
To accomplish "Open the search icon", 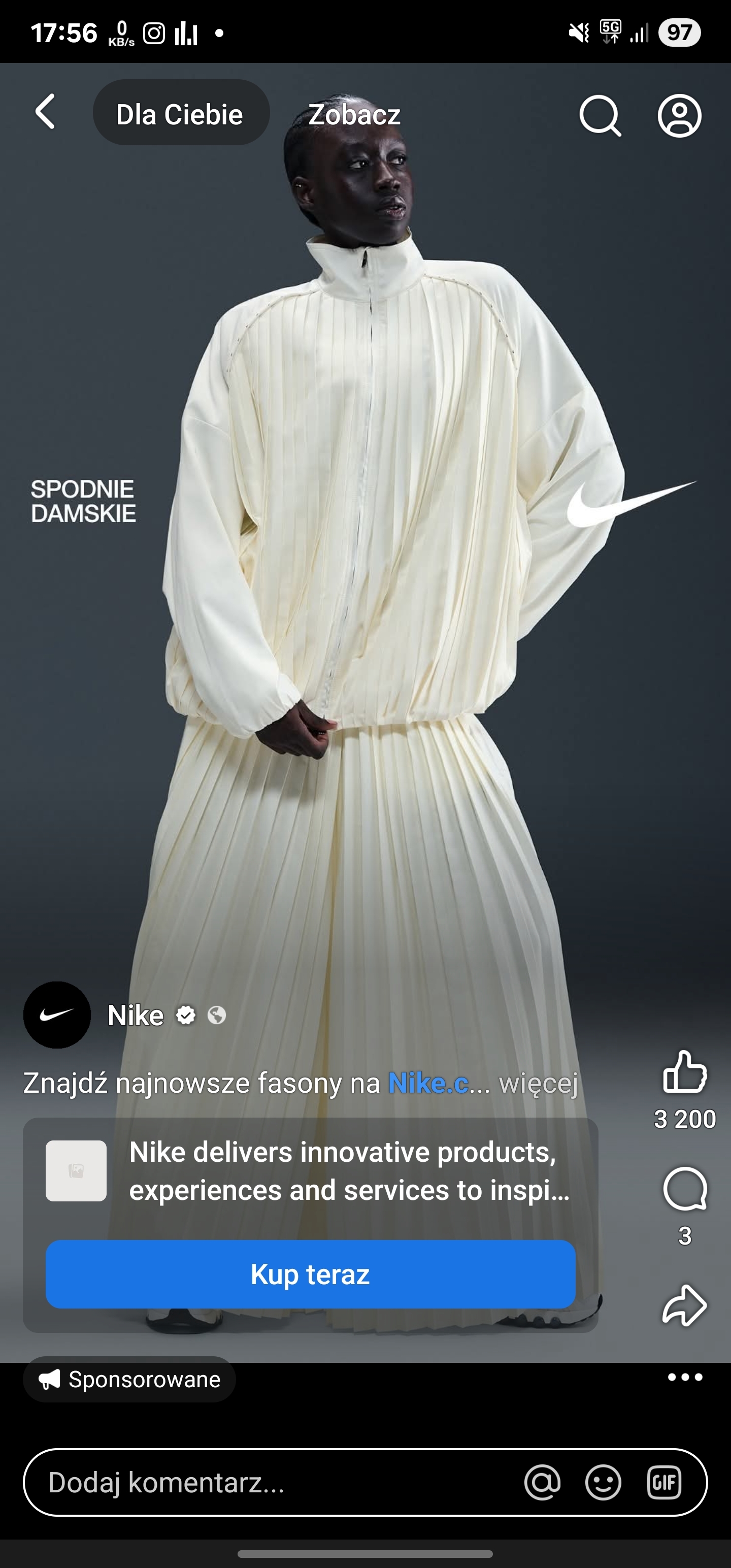I will coord(600,115).
